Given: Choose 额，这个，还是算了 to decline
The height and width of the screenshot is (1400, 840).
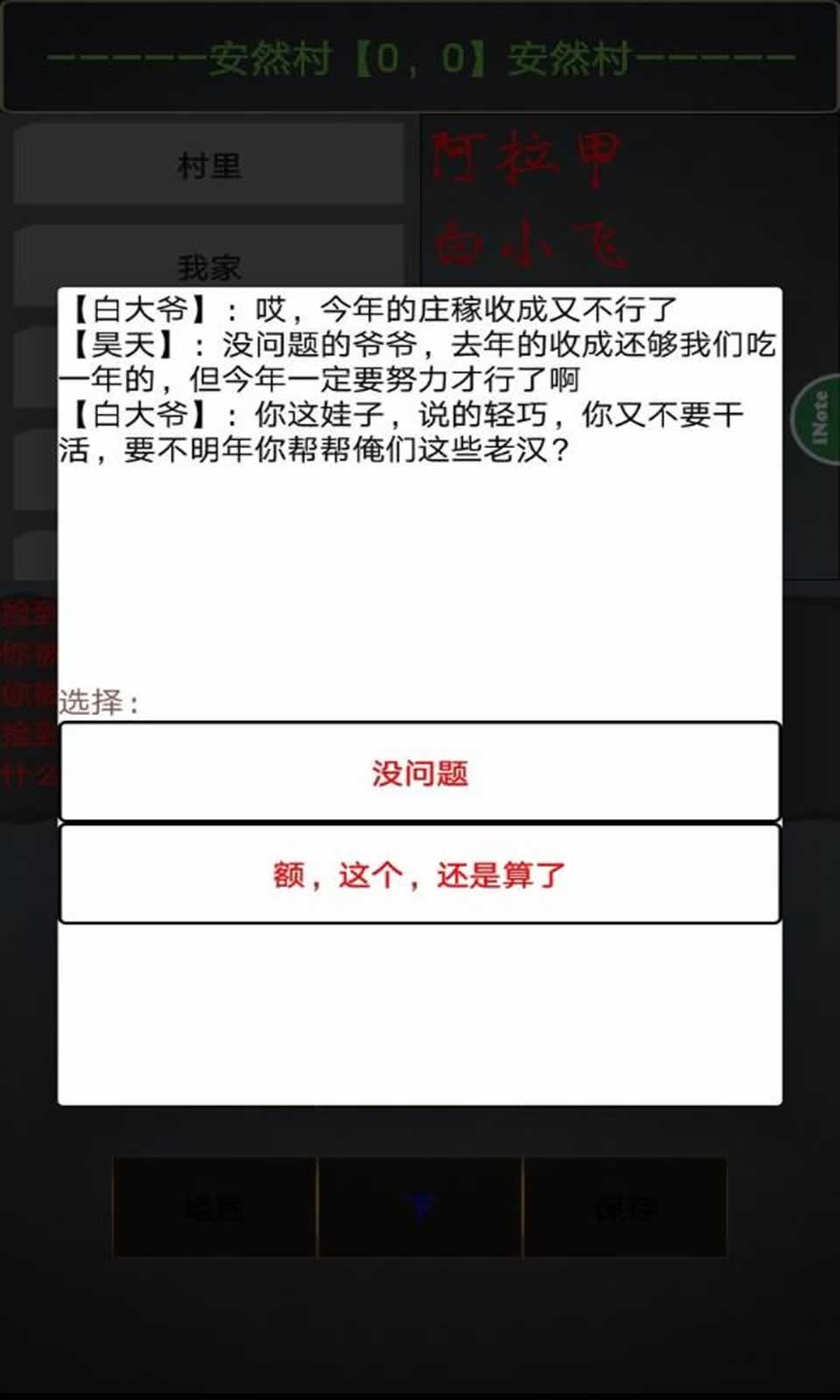Looking at the screenshot, I should pyautogui.click(x=420, y=873).
